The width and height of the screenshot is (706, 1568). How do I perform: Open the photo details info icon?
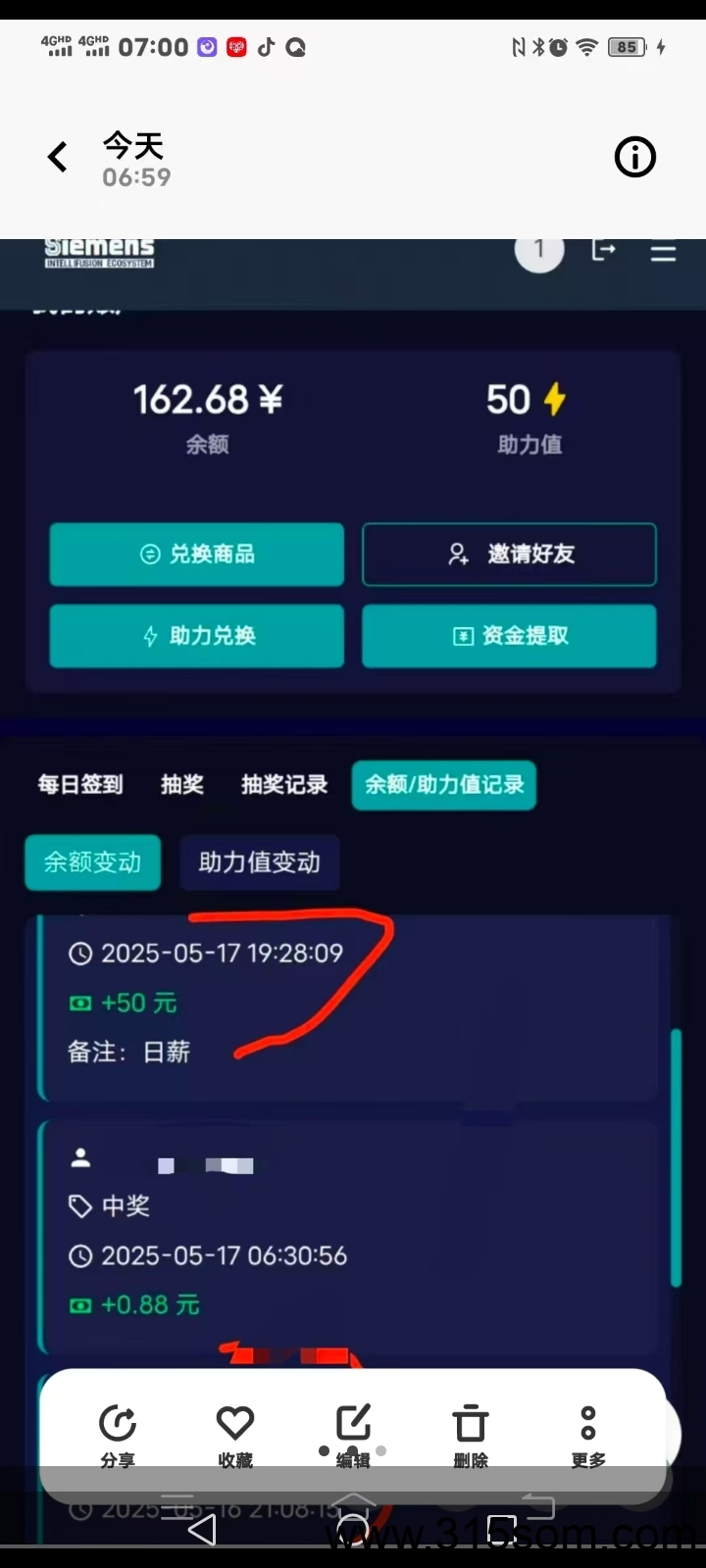(634, 157)
